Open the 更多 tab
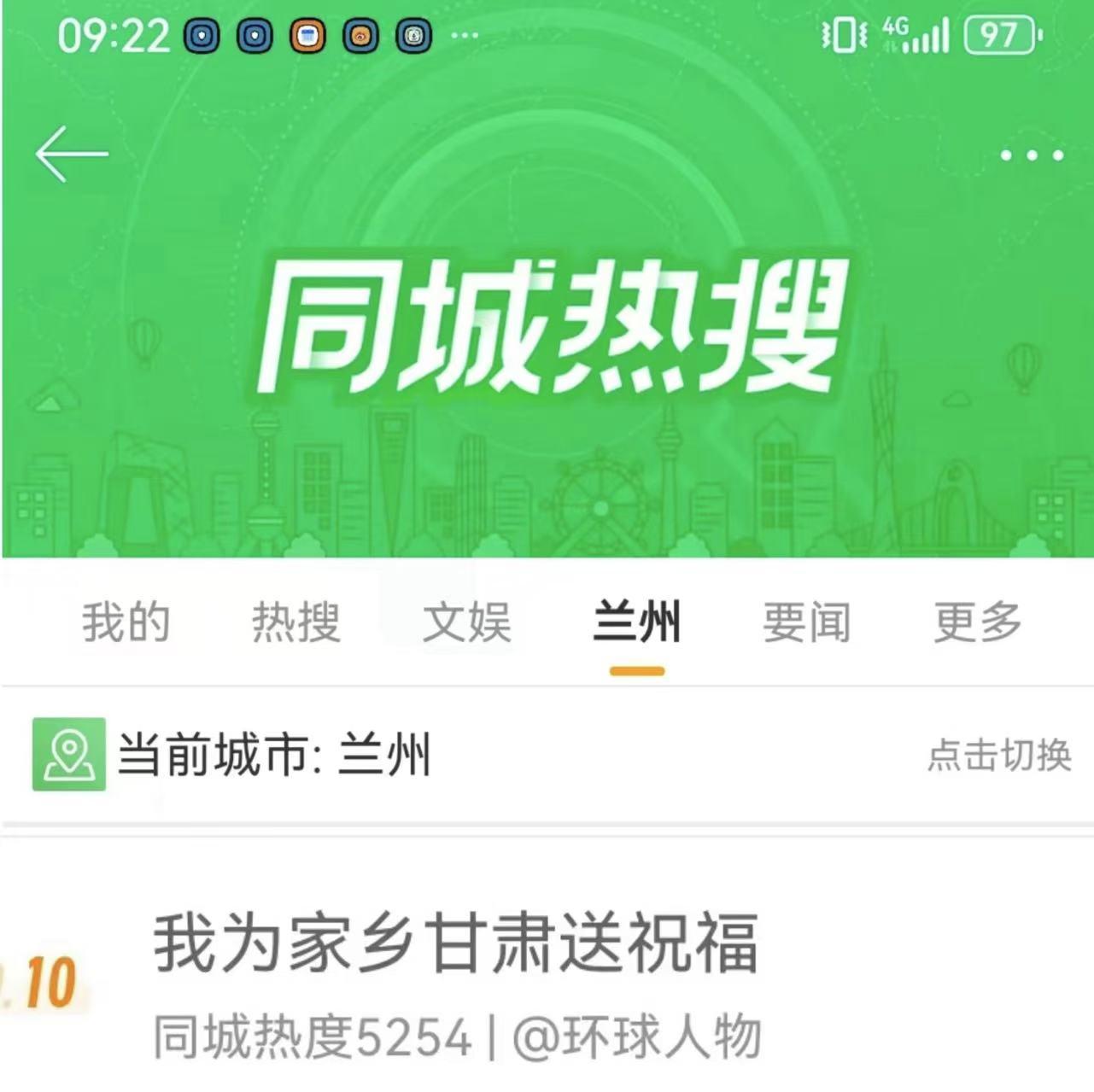Screen dimensions: 1094x1092 tap(977, 622)
